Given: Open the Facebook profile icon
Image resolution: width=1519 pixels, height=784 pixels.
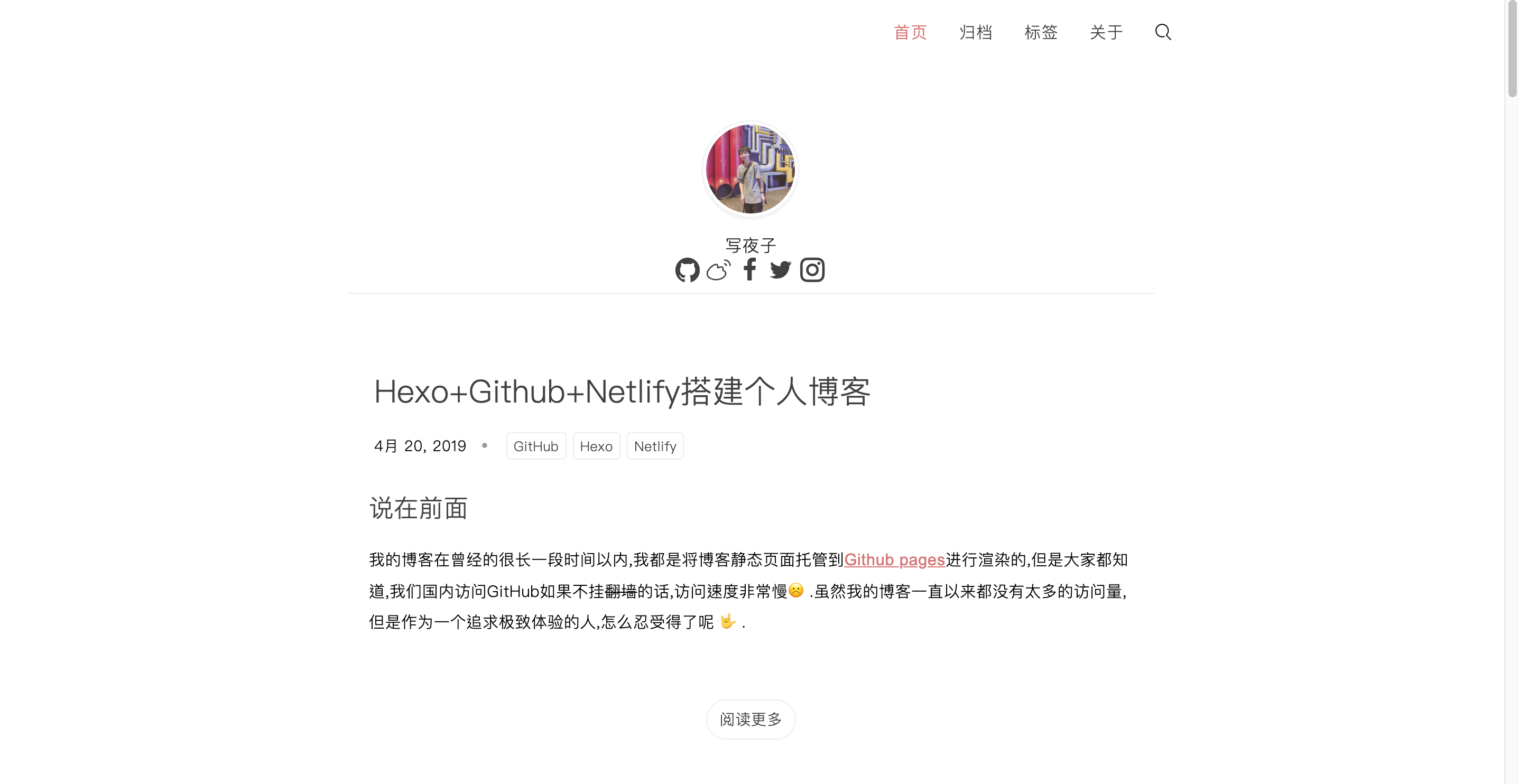Looking at the screenshot, I should click(749, 269).
